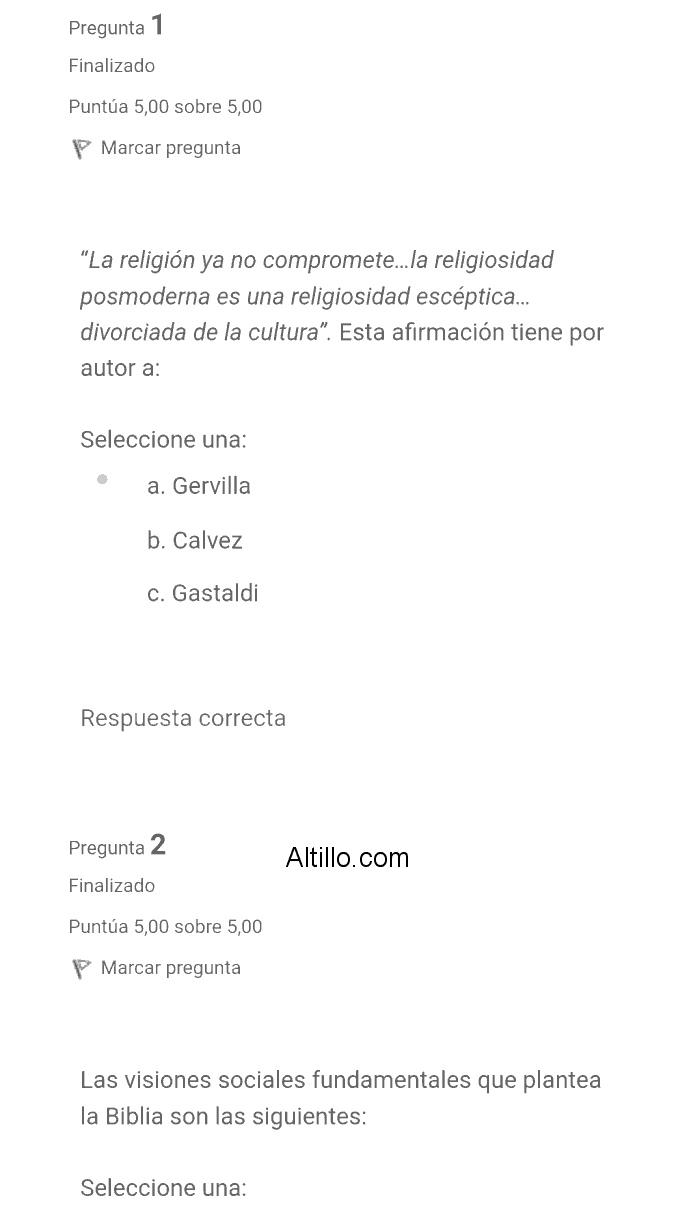Screen dimensions: 700x1213
Task: Pick answer c. Gastaldi
Action: pyautogui.click(x=202, y=593)
